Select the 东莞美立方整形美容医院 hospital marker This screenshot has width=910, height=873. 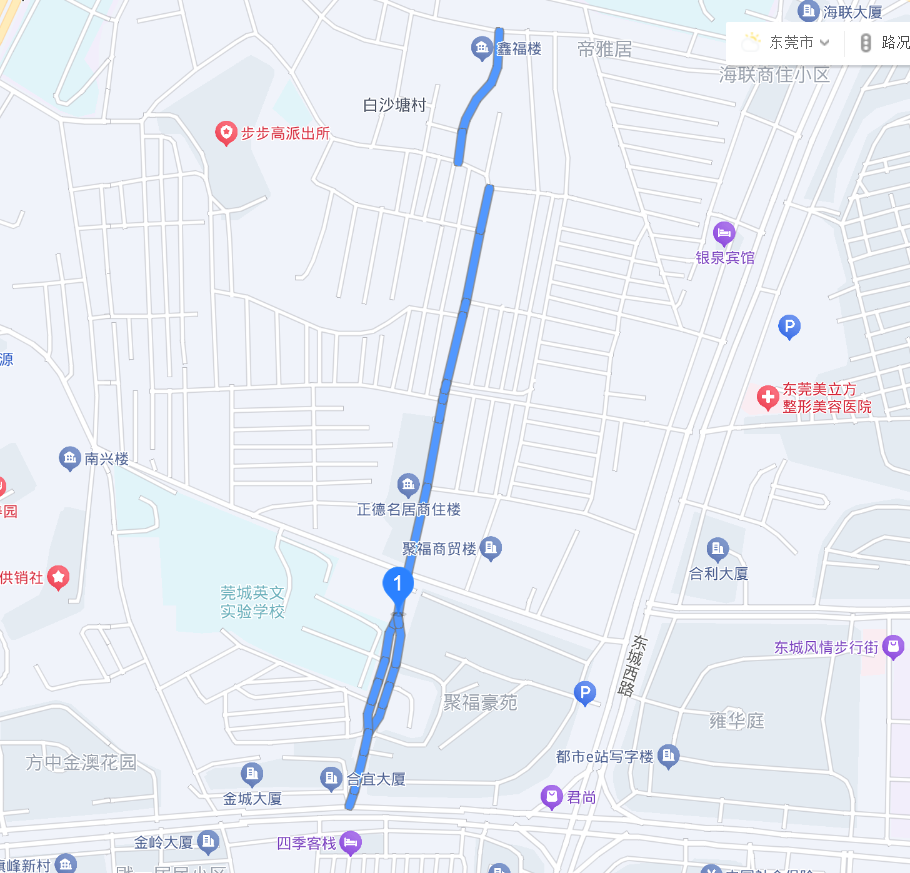click(768, 398)
